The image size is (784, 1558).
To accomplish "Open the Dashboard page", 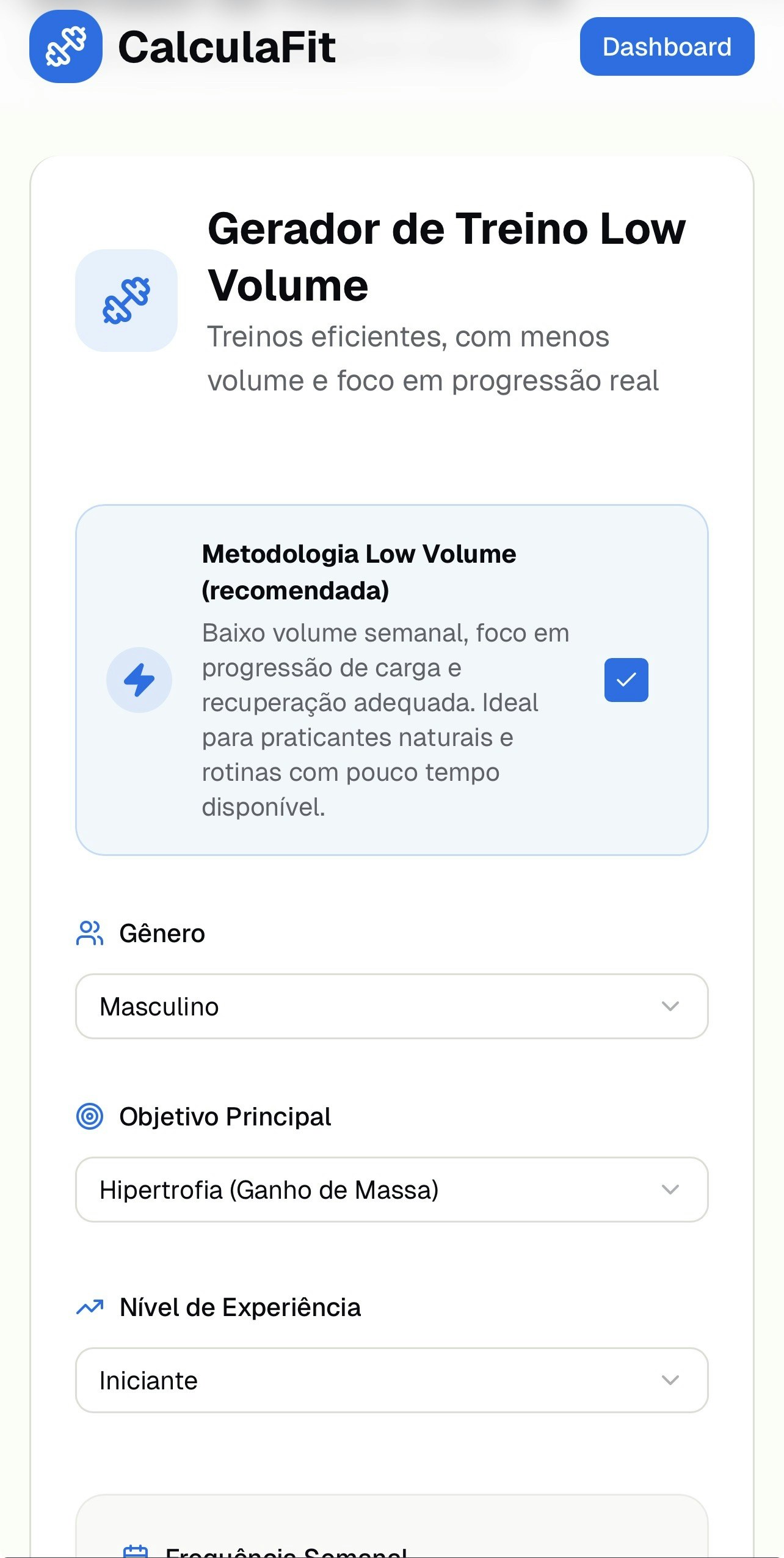I will coord(667,47).
